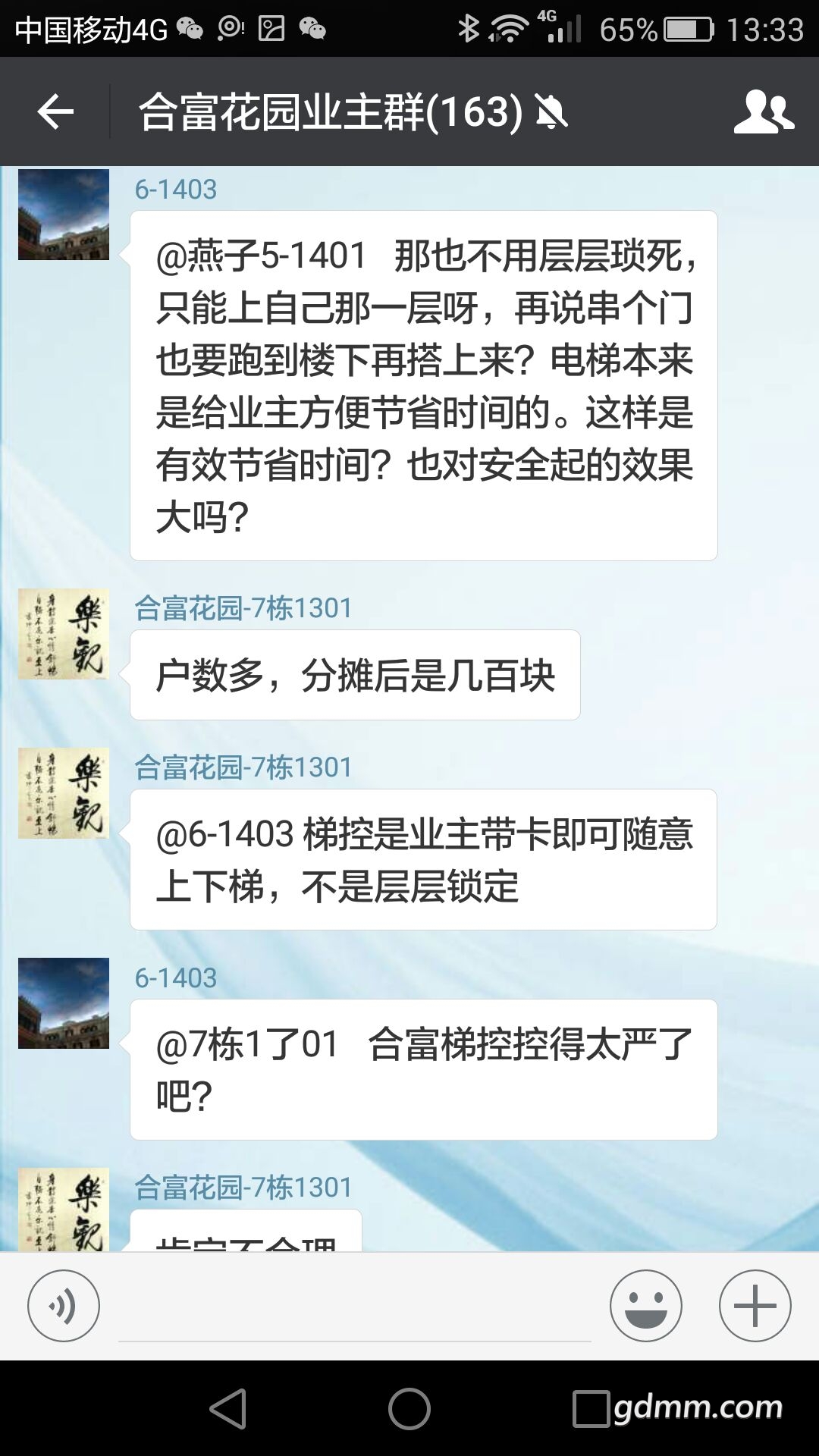
Task: Switch to voice message input
Action: 64,1306
